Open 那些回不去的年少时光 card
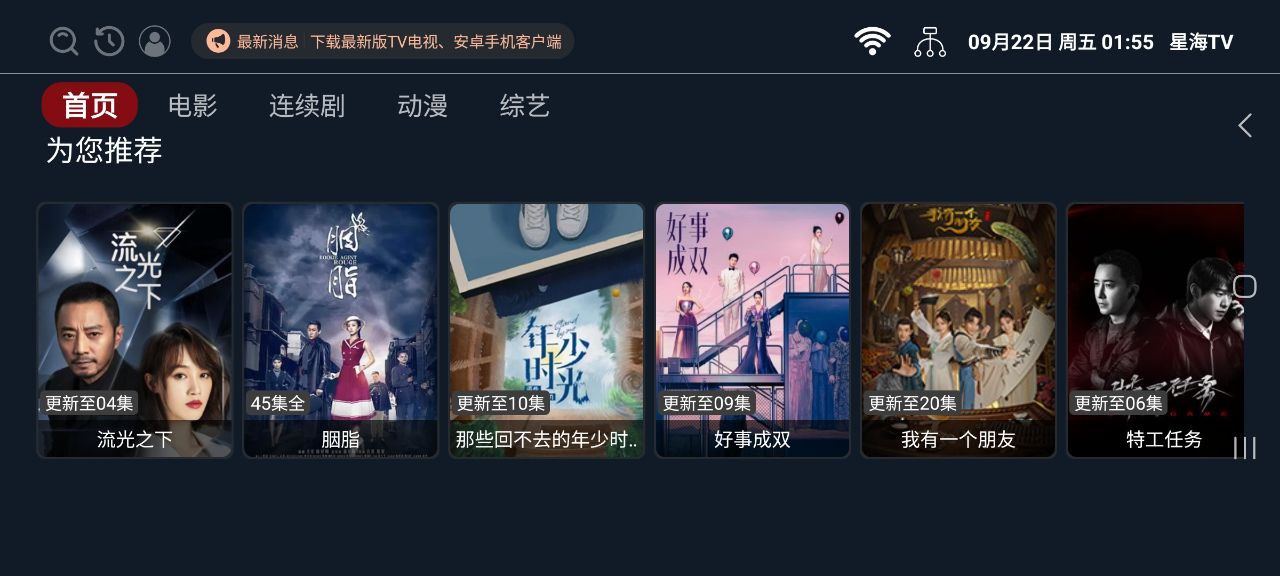Viewport: 1280px width, 576px height. [x=547, y=330]
